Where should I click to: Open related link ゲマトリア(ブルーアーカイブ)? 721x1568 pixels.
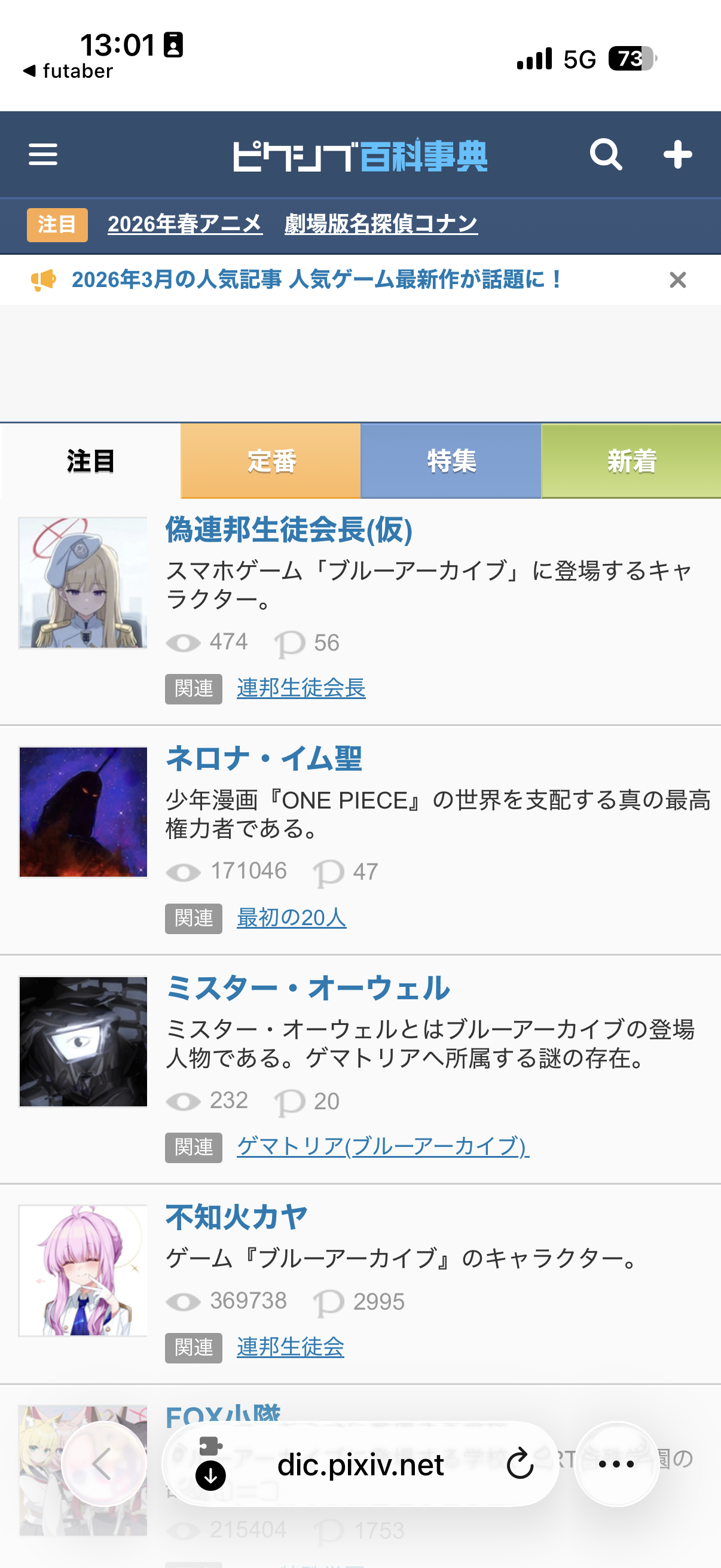tap(383, 1147)
